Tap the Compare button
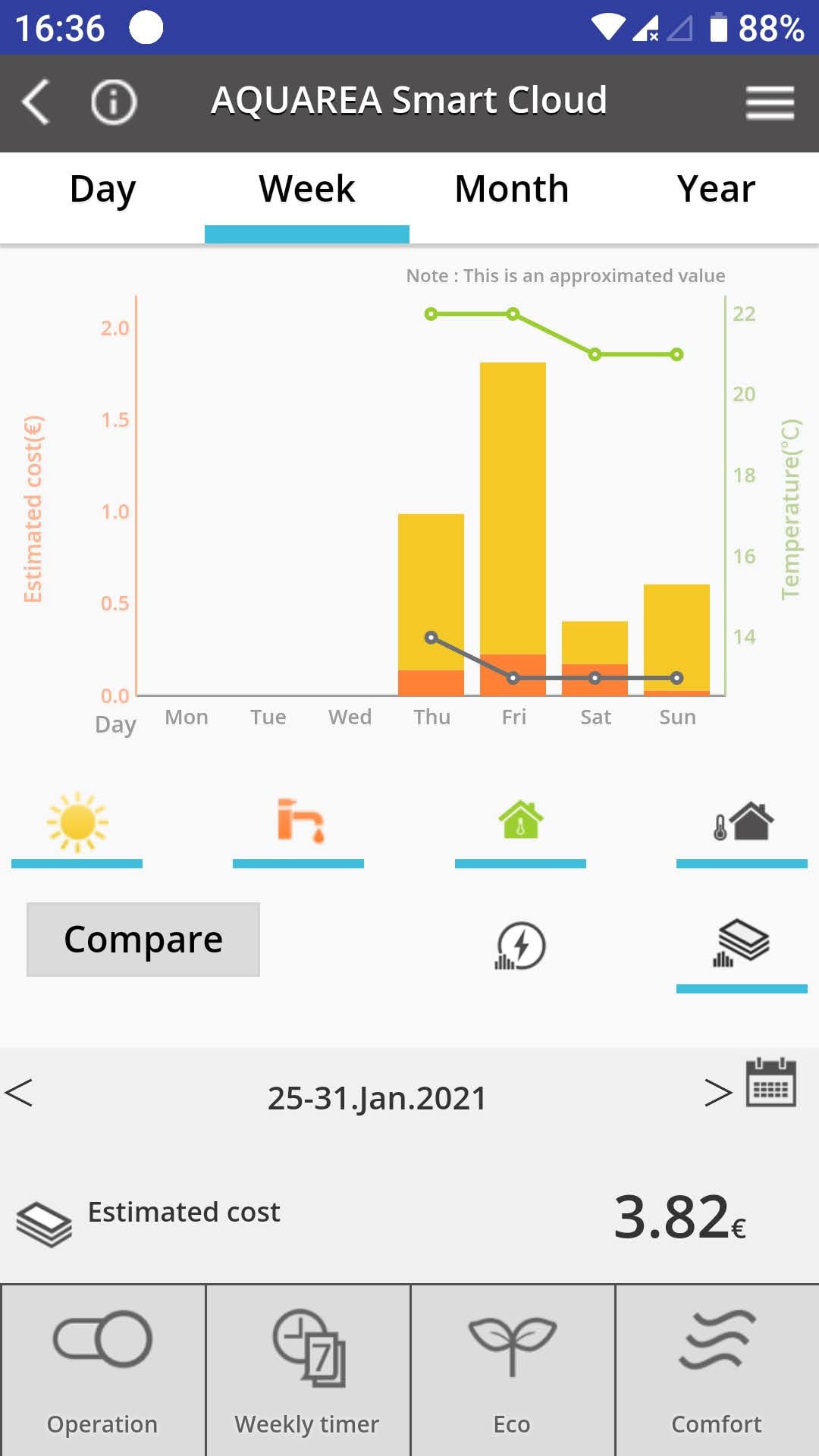819x1456 pixels. 143,940
